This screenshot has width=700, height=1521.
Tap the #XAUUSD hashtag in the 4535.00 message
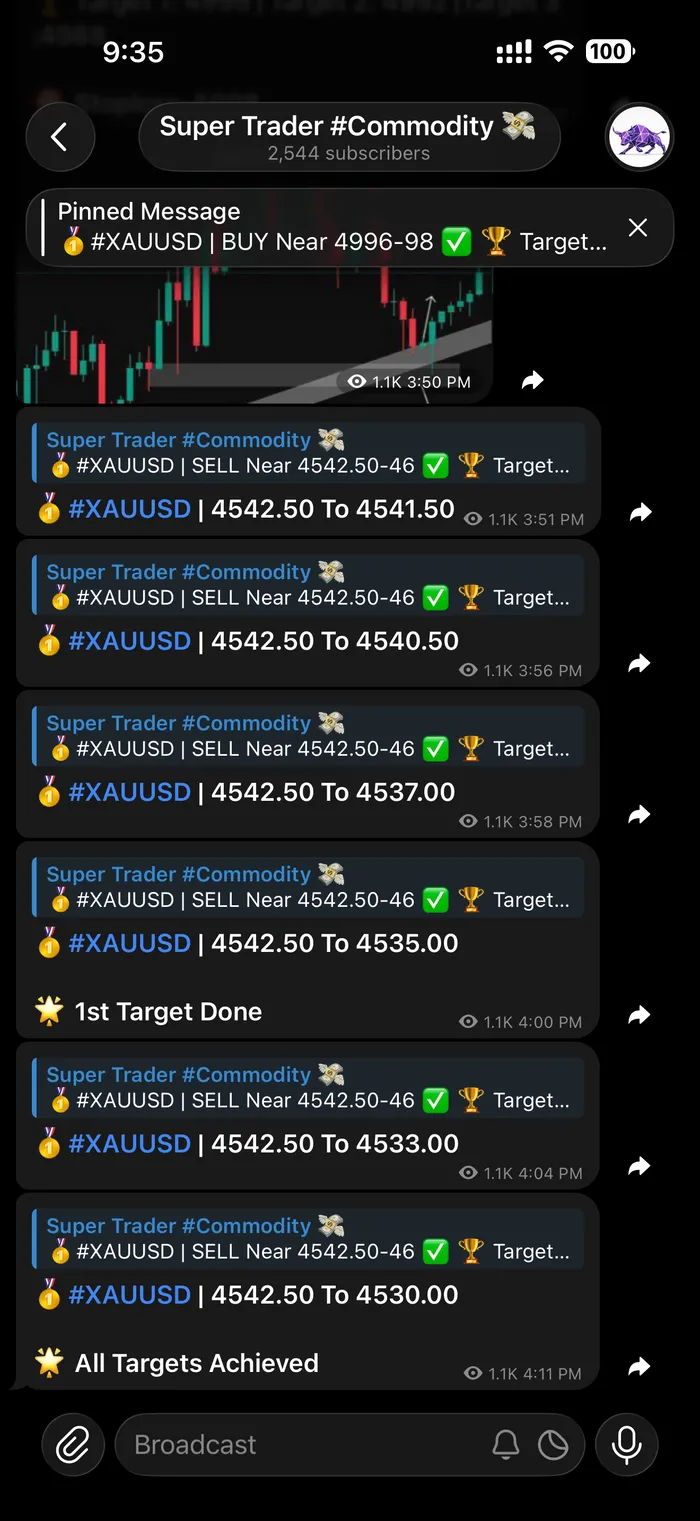pos(129,943)
